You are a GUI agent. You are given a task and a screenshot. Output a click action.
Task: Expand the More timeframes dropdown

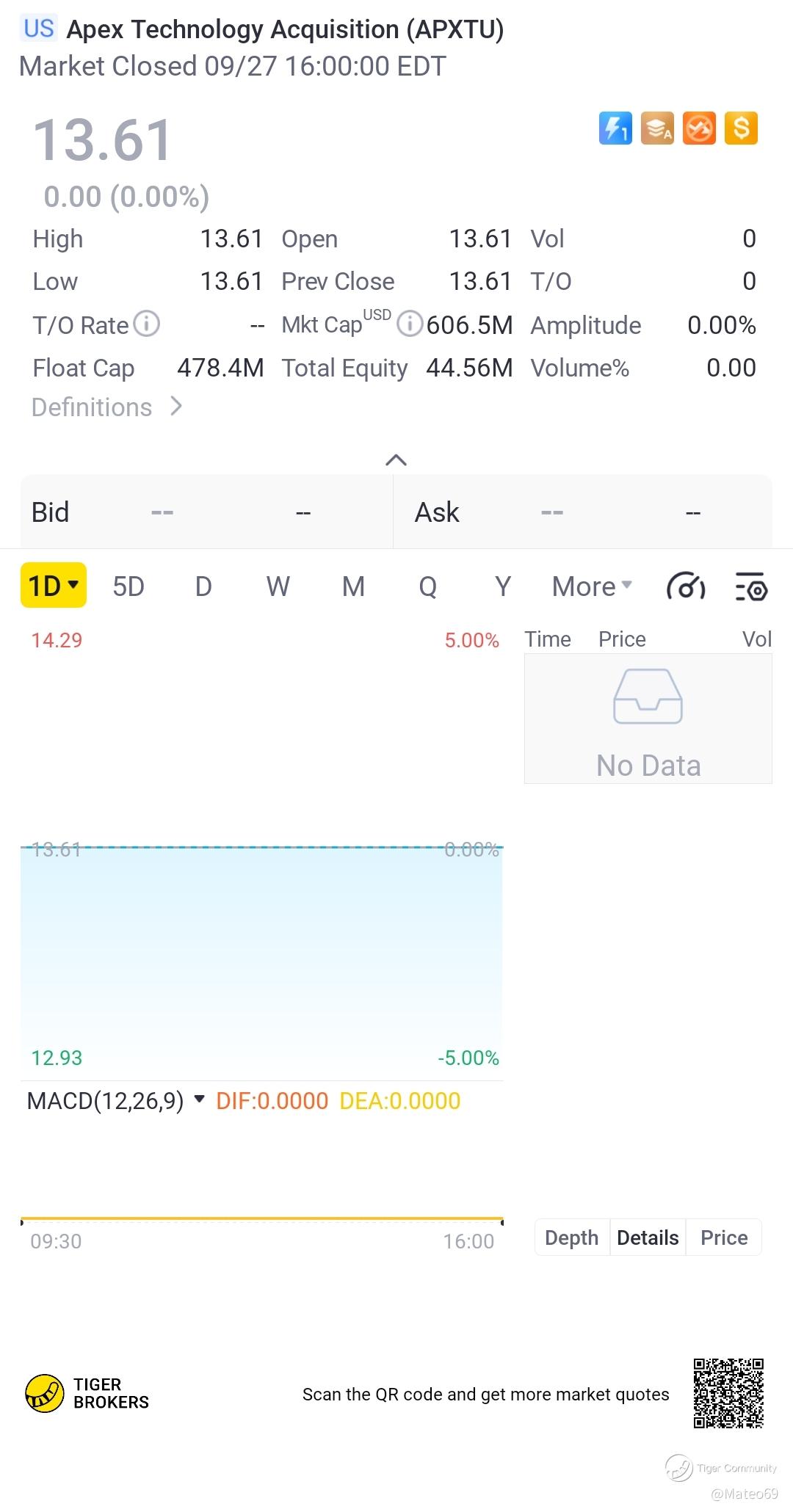[592, 586]
